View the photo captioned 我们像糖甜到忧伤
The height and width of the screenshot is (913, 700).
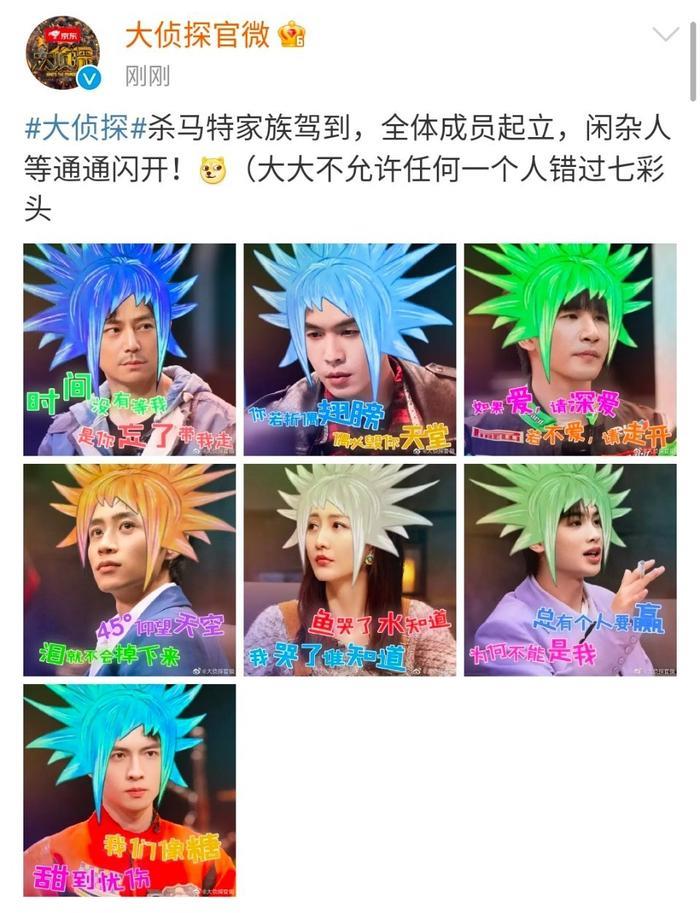click(130, 789)
